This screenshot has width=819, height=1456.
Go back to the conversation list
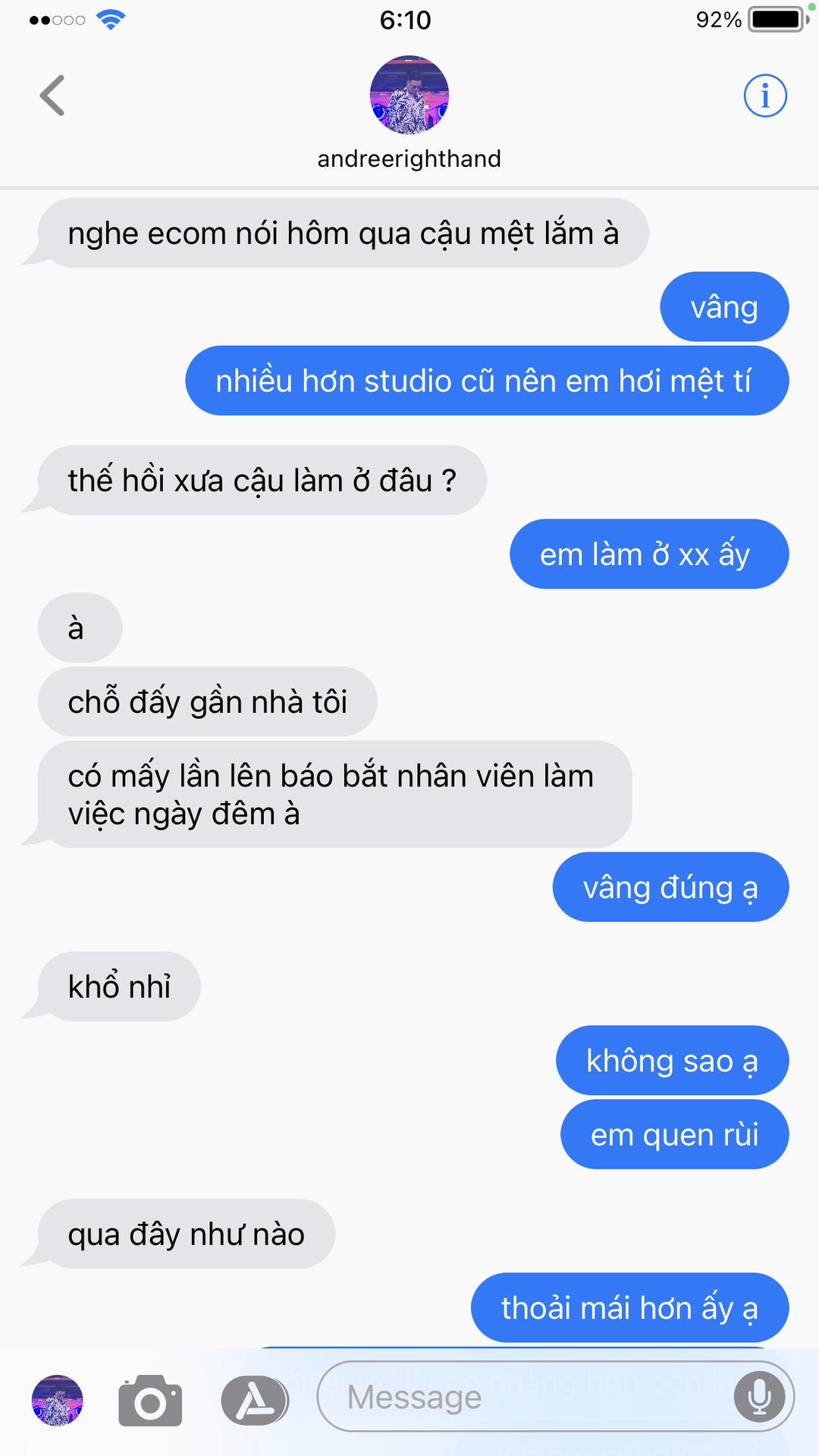click(52, 96)
